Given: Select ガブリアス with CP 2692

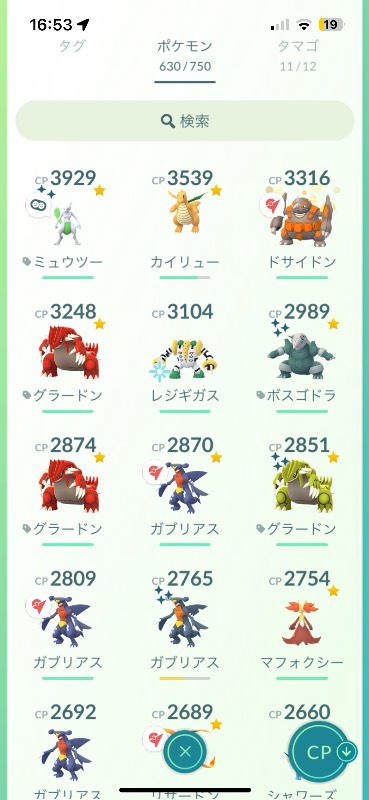Looking at the screenshot, I should click(x=67, y=751).
